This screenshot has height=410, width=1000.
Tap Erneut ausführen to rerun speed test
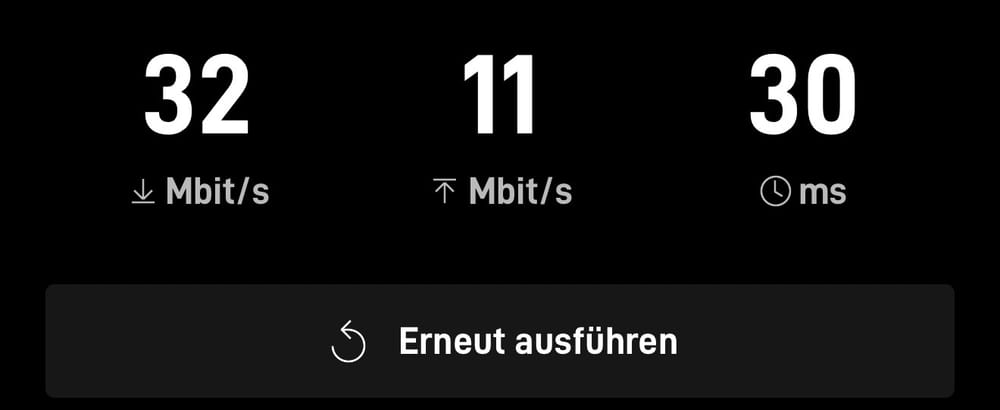tap(500, 341)
